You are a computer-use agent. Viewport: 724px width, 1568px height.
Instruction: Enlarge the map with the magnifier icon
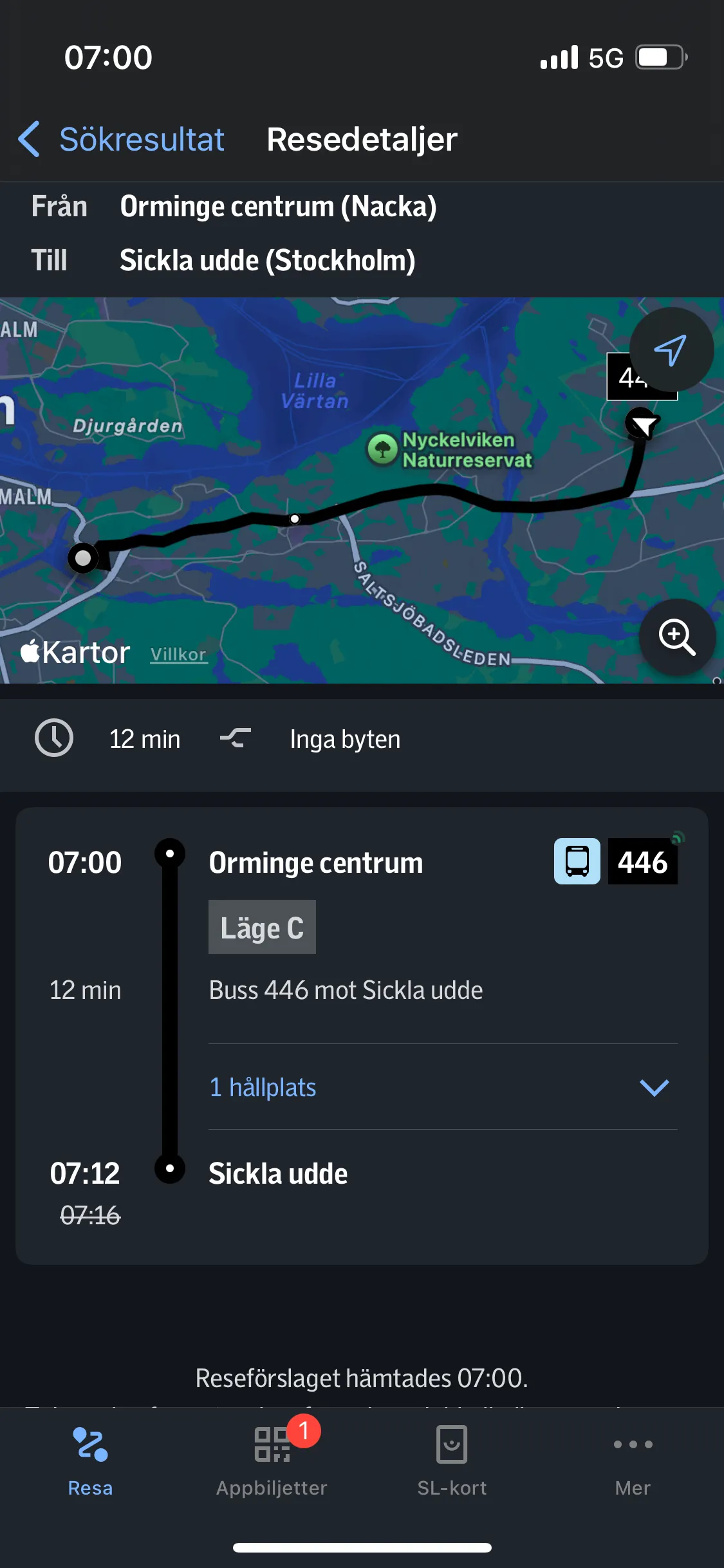pos(676,637)
